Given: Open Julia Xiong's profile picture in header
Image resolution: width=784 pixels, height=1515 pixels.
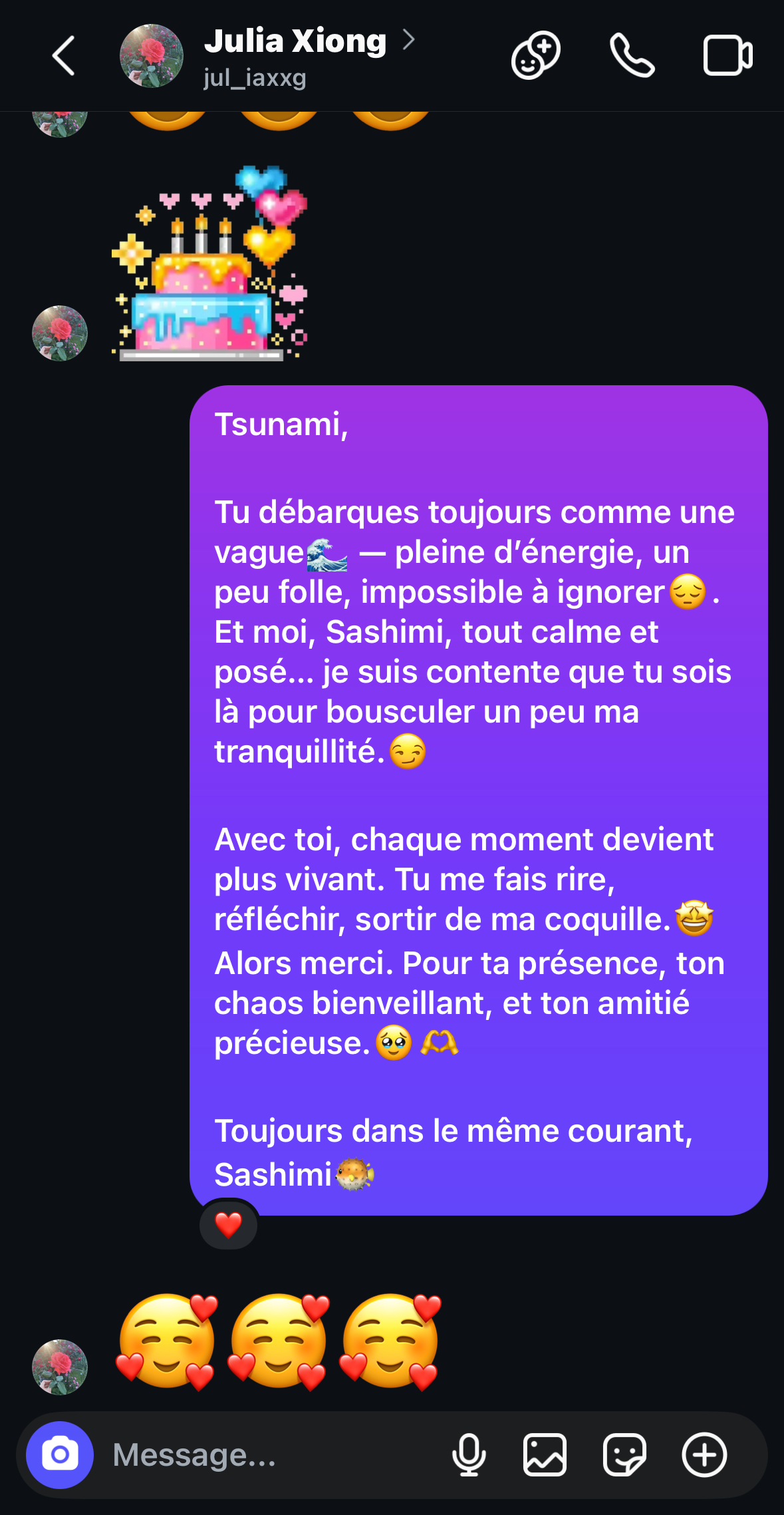Looking at the screenshot, I should click(152, 56).
